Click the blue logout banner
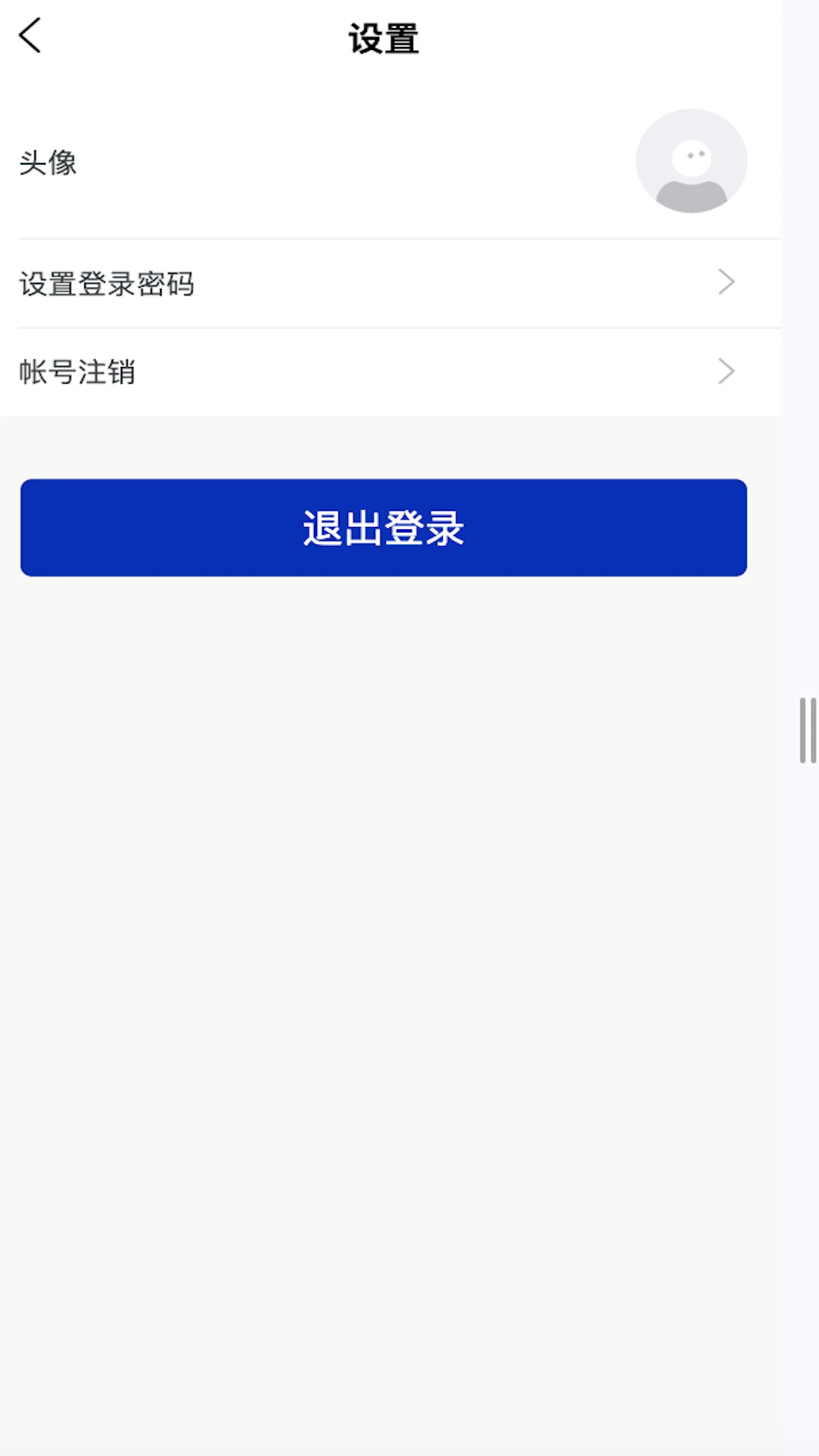The width and height of the screenshot is (819, 1456). tap(384, 528)
